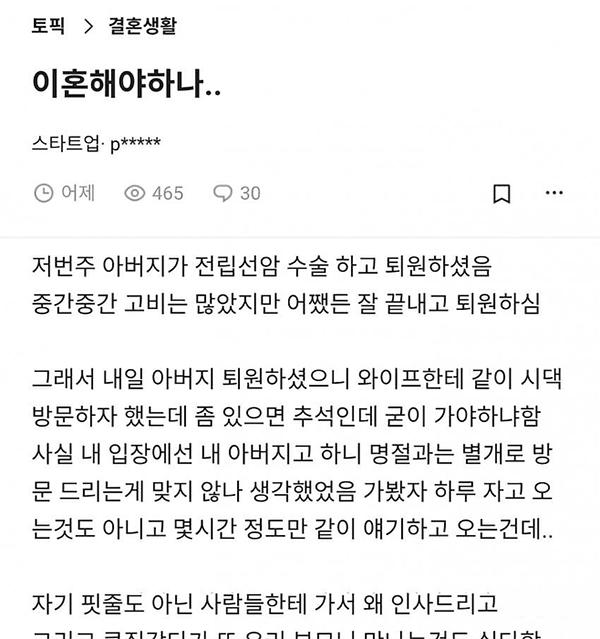The image size is (600, 639).
Task: Bookmark this post
Action: click(502, 193)
